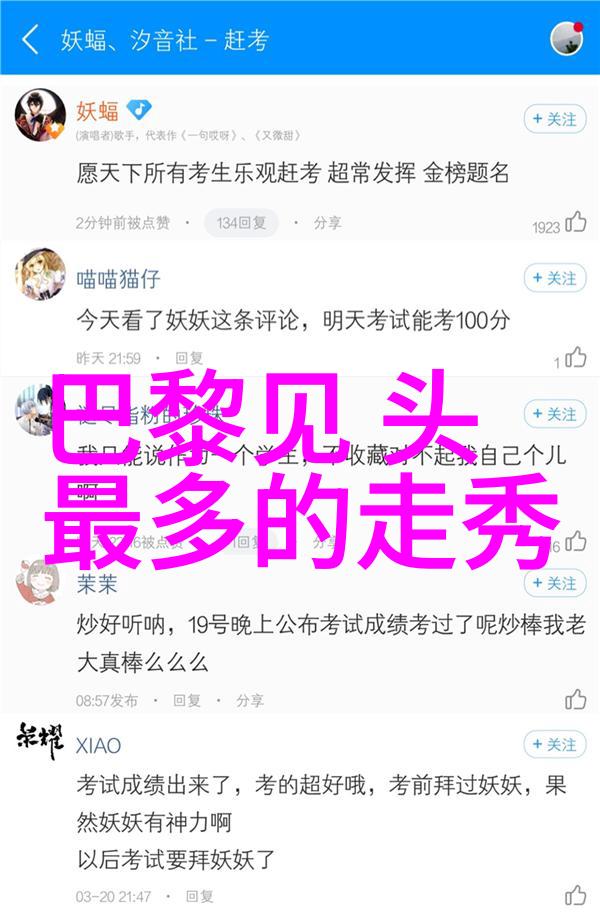Open XIAO's avatar
600x915 pixels.
40,741
